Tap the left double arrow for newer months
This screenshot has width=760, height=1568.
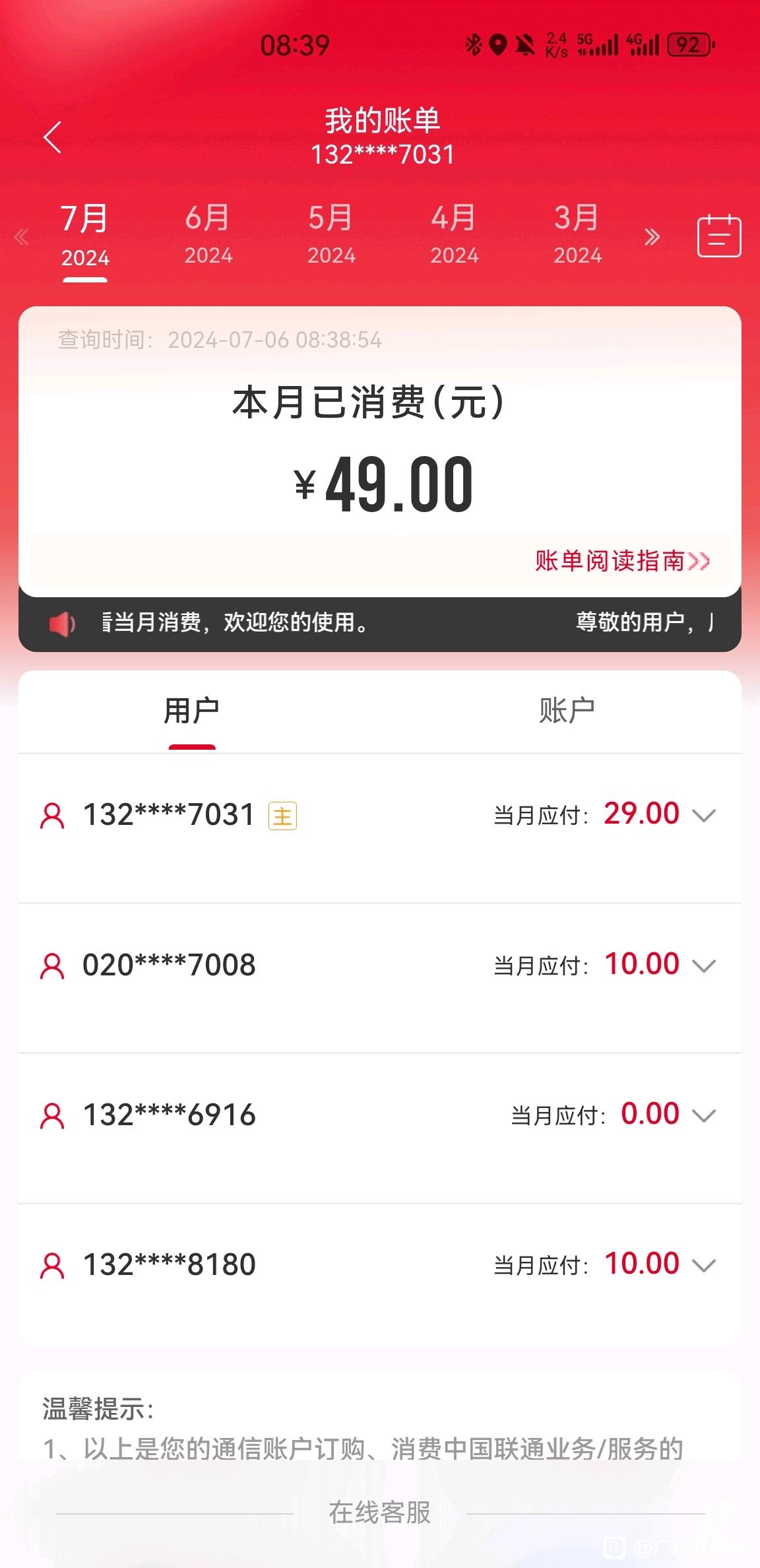[x=21, y=237]
